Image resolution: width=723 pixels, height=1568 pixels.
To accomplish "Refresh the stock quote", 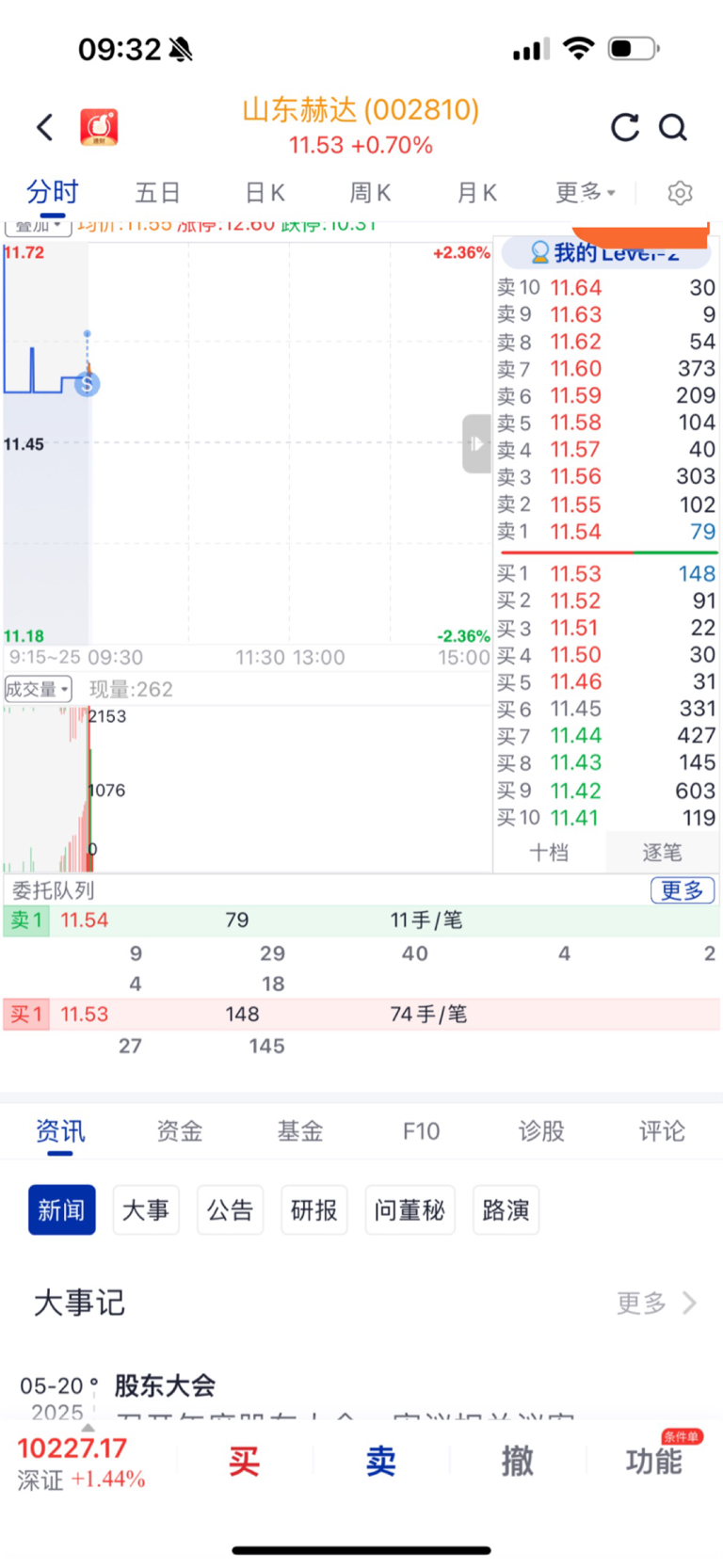I will pos(625,127).
